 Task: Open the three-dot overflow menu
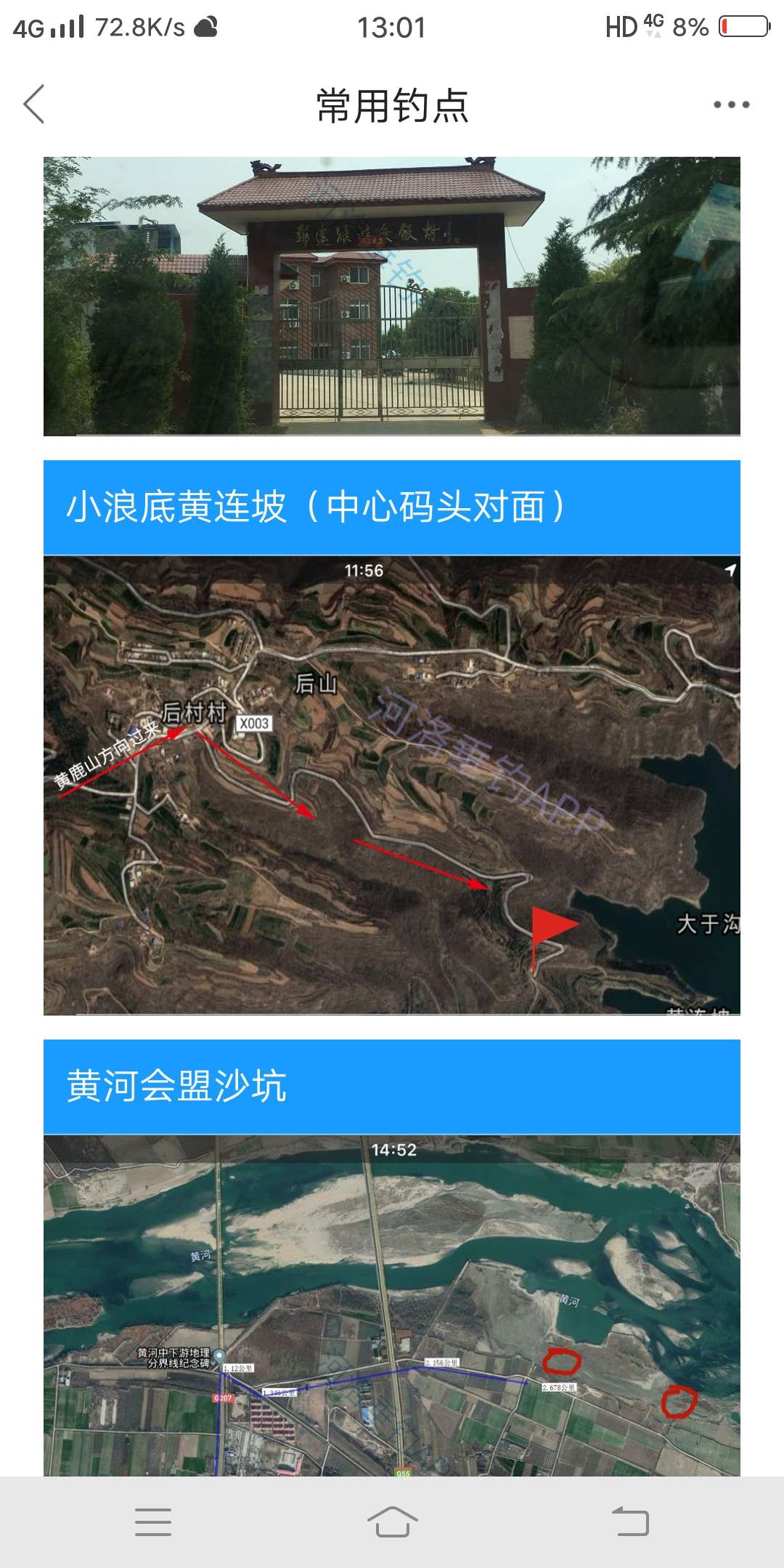(730, 105)
